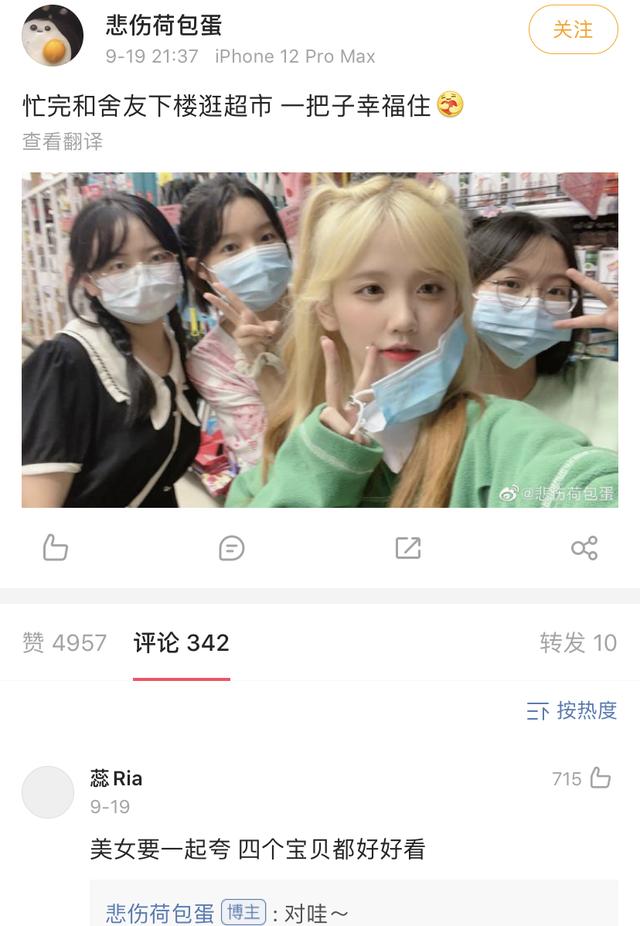Viewport: 640px width, 926px height.
Task: Open 悲伤荷包蛋's profile avatar
Action: (x=53, y=35)
